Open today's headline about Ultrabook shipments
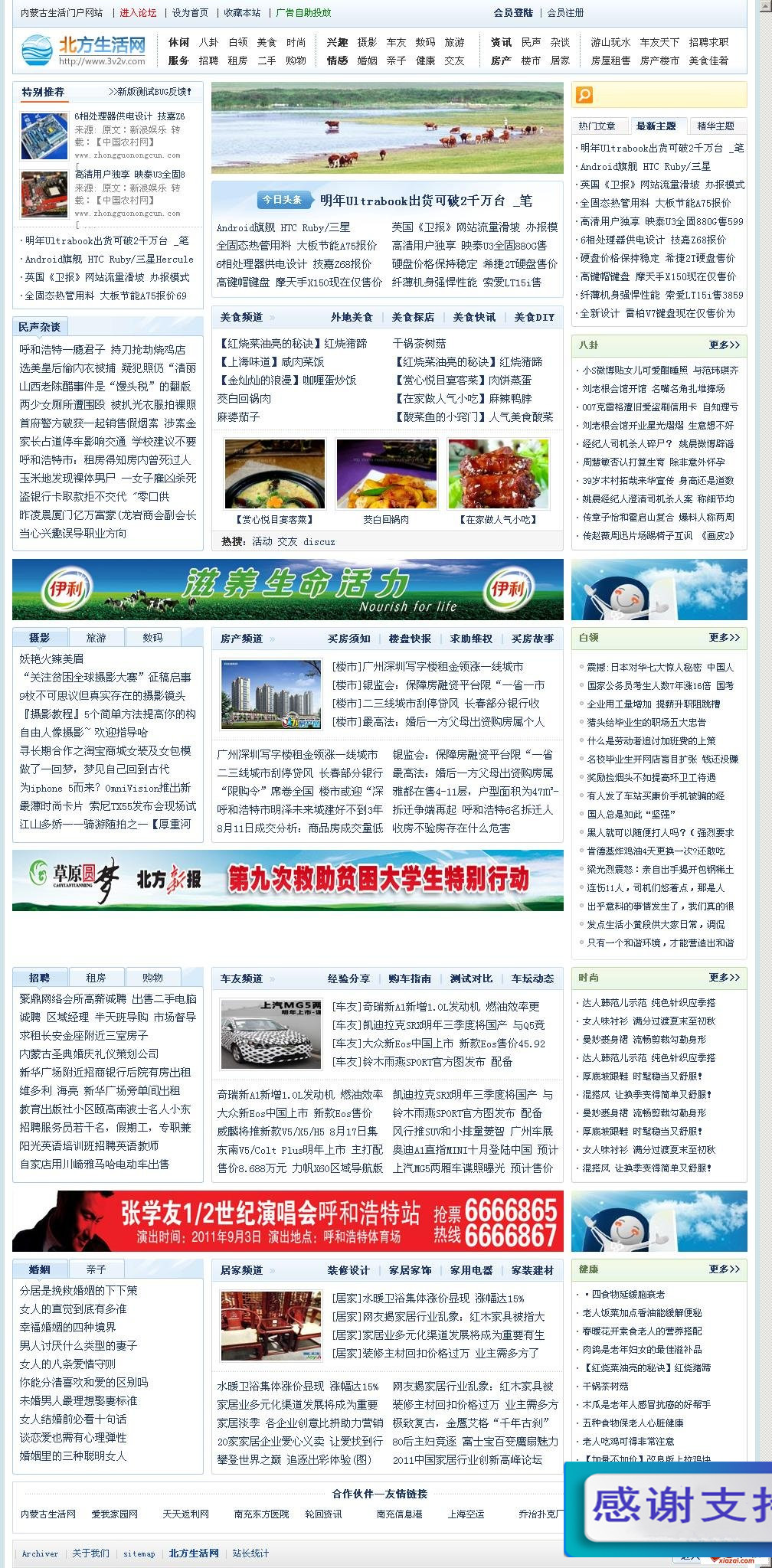The height and width of the screenshot is (1568, 772). coord(425,200)
